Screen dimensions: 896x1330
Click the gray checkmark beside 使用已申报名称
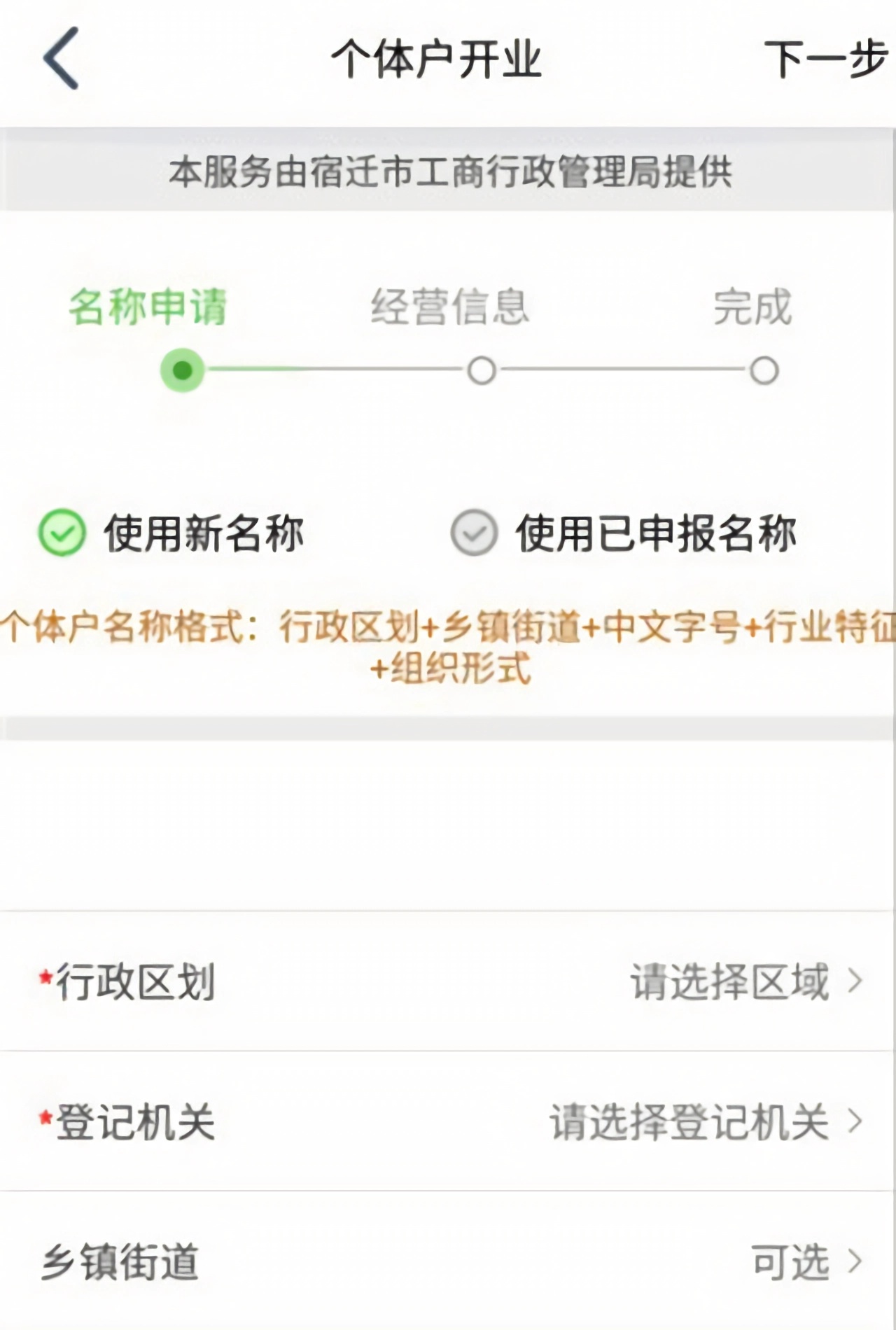[474, 533]
